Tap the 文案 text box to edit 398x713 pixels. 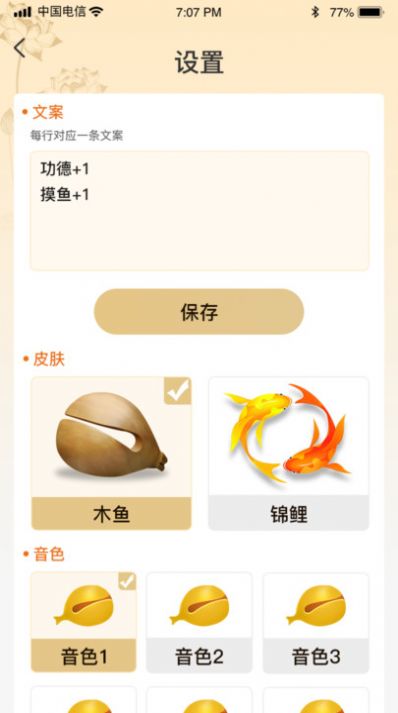pyautogui.click(x=199, y=211)
